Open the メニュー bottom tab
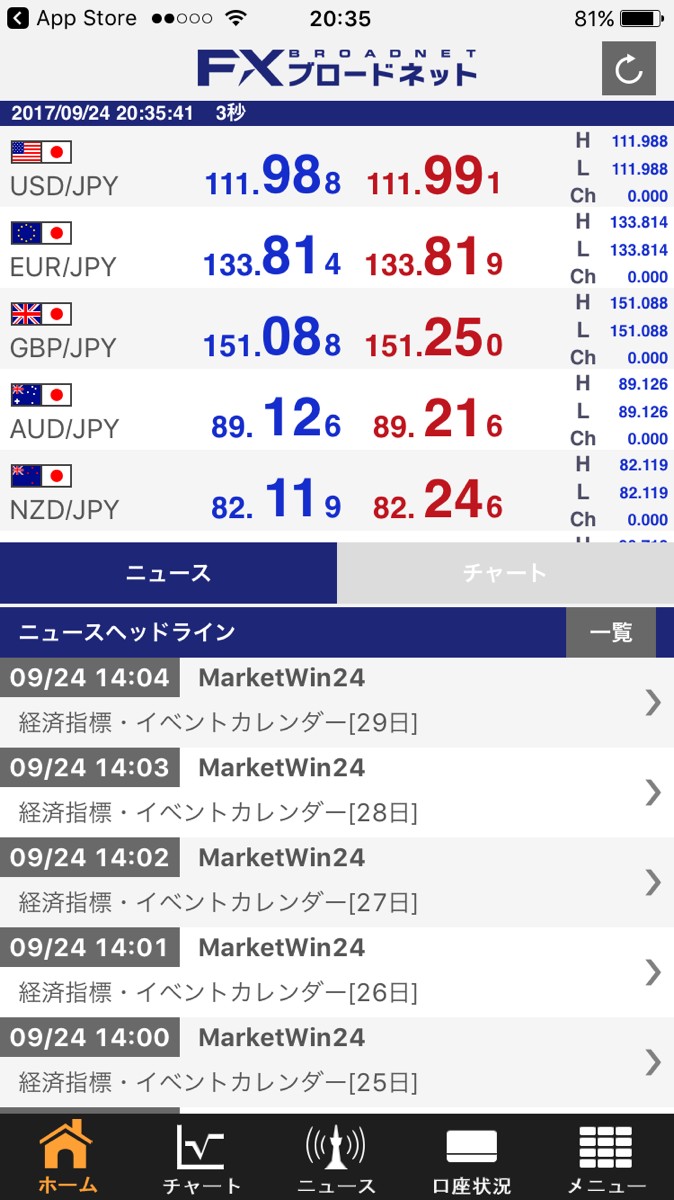 pos(606,1158)
